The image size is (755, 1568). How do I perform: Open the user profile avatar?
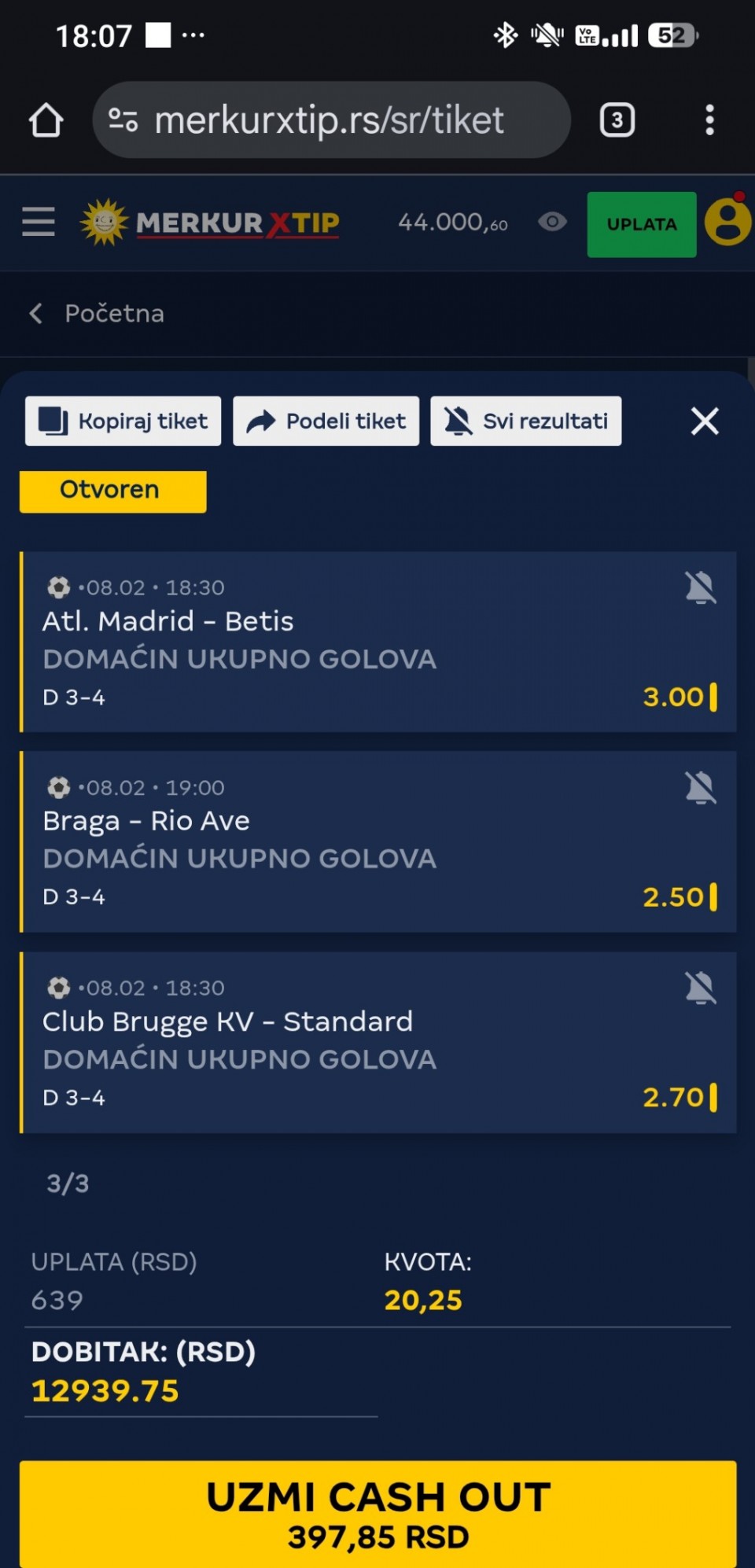pos(727,223)
